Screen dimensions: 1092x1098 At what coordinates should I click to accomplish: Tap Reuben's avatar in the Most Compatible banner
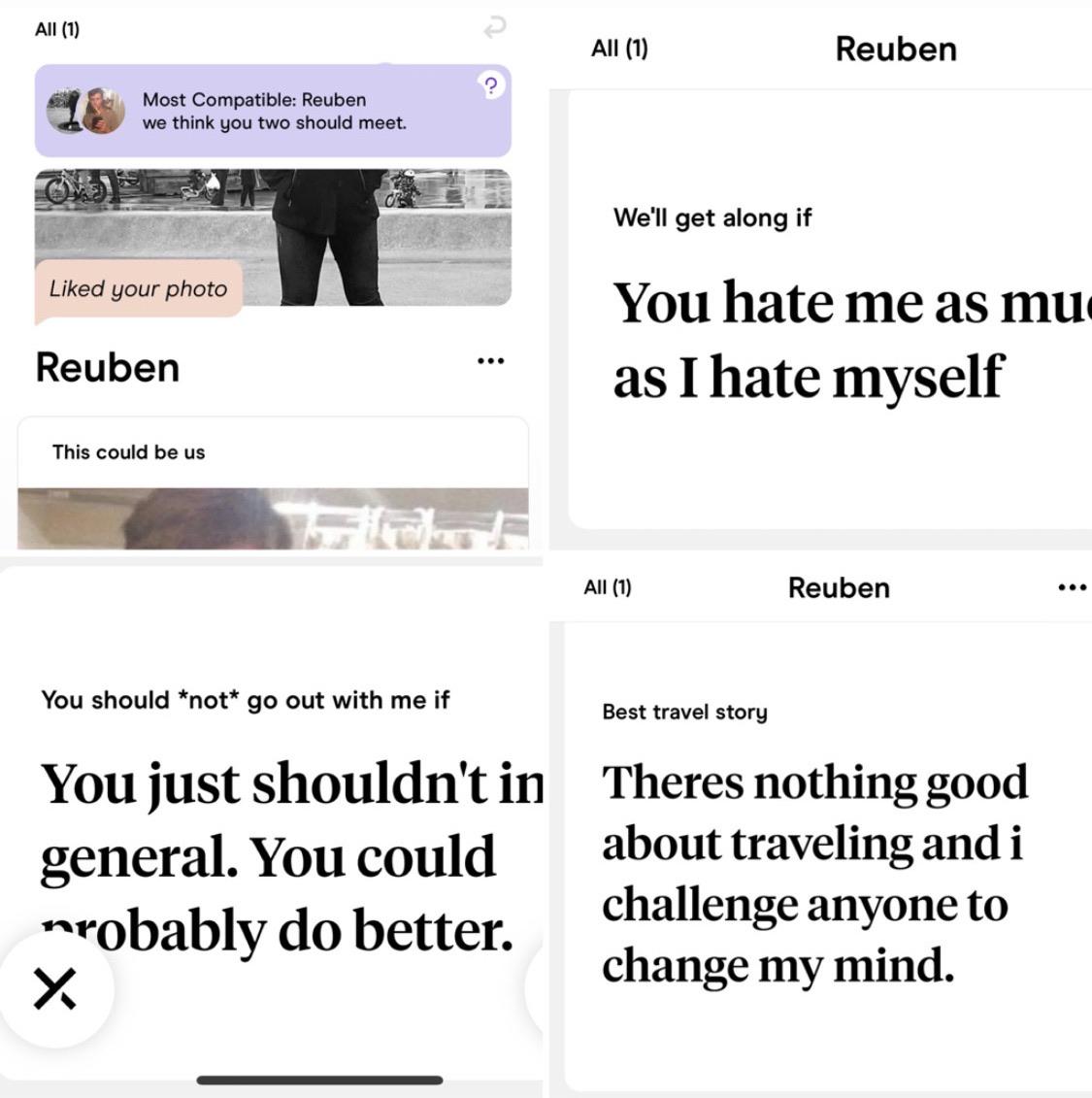pyautogui.click(x=104, y=110)
